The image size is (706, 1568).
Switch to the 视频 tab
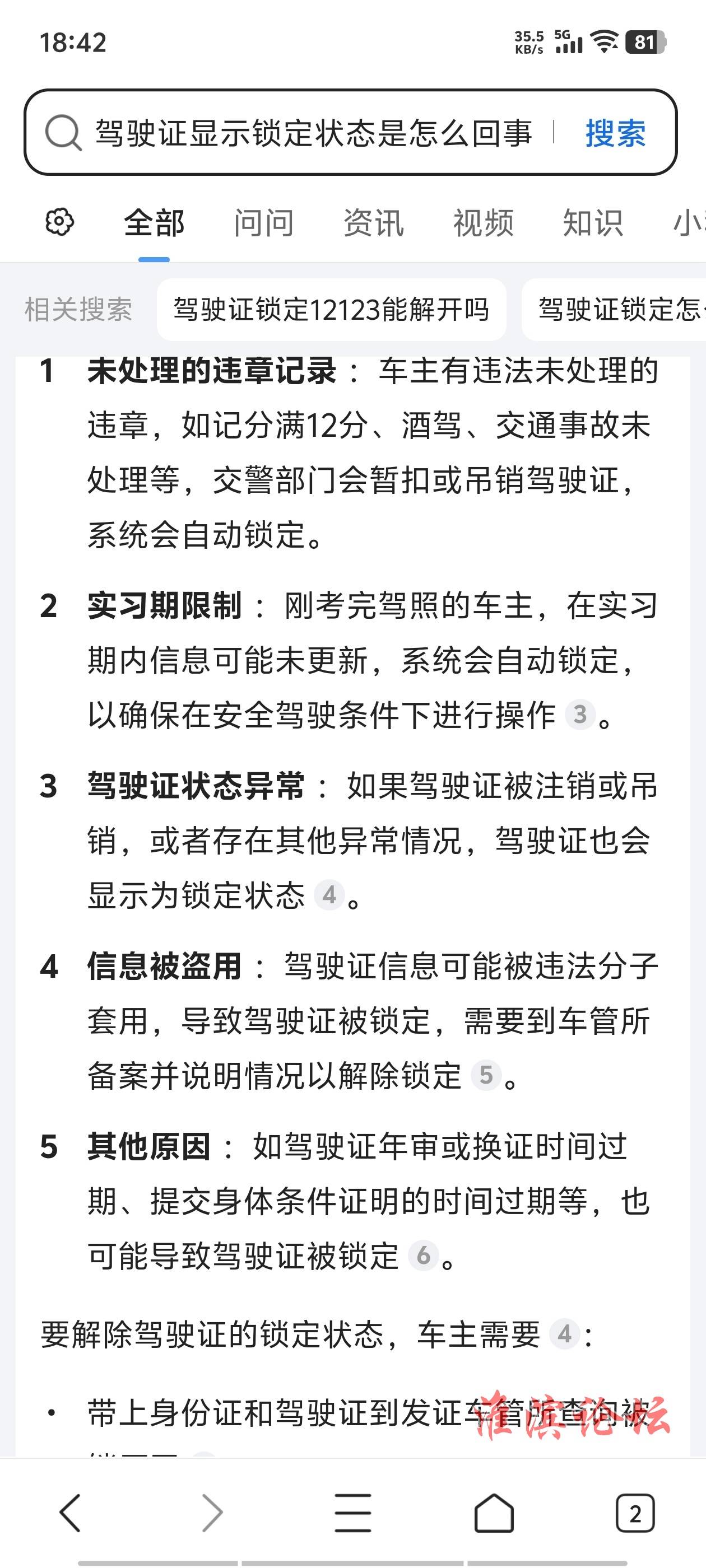(483, 223)
